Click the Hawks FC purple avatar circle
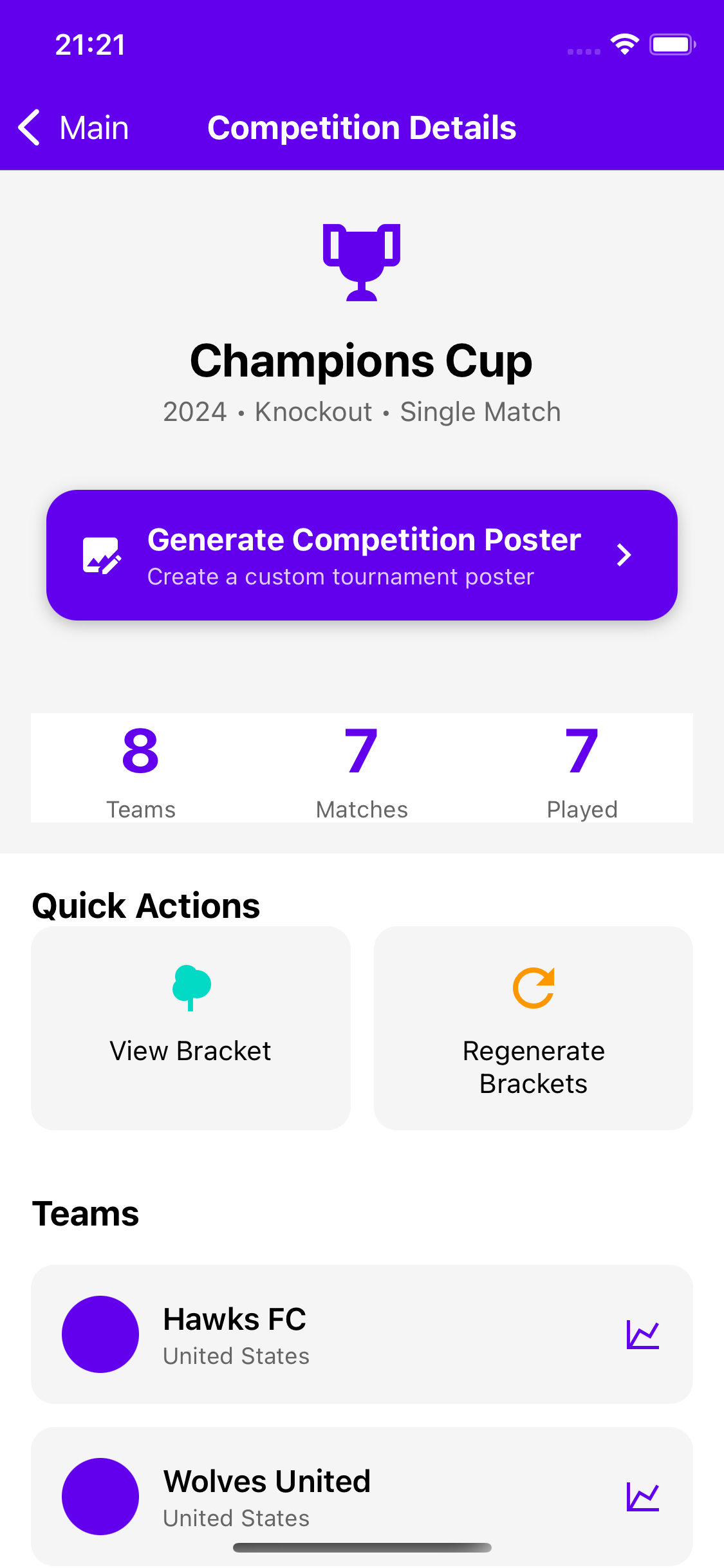Screen dimensions: 724x1568 point(100,1334)
